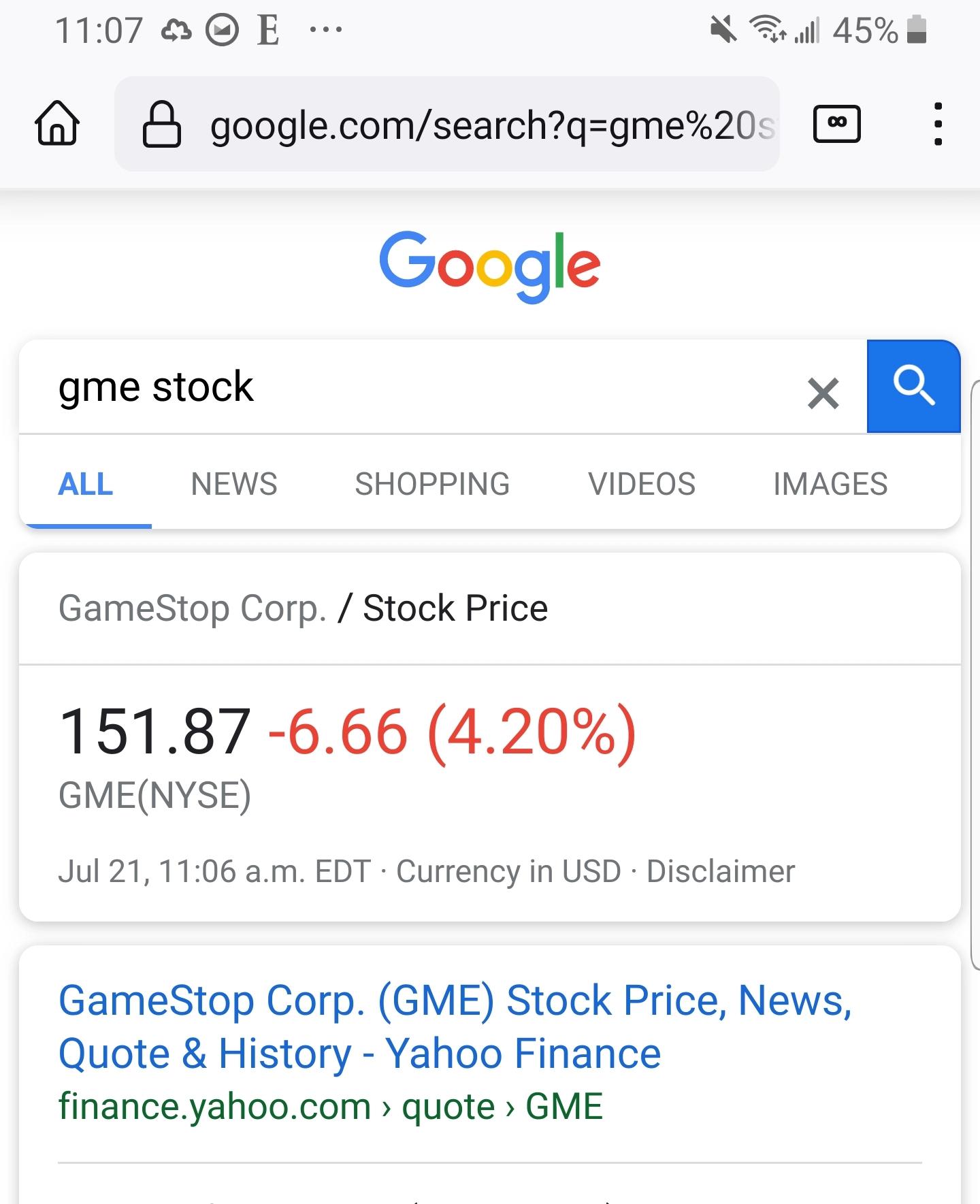
Task: Run the search with the magnifier button
Action: pos(913,386)
